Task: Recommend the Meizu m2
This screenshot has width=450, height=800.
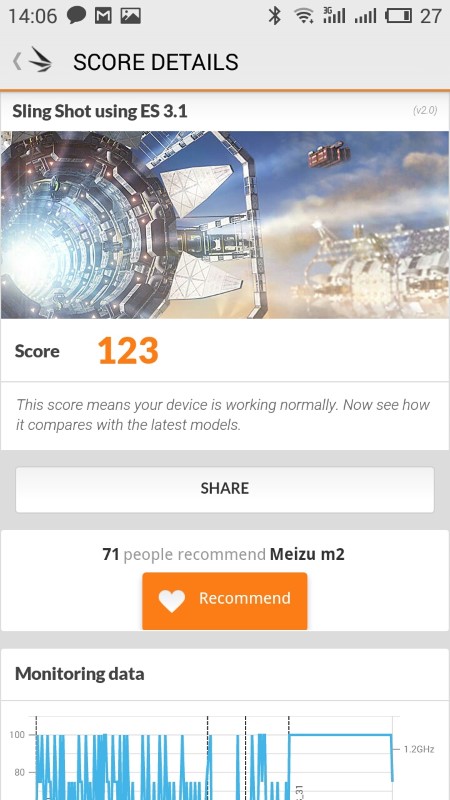Action: coord(224,601)
